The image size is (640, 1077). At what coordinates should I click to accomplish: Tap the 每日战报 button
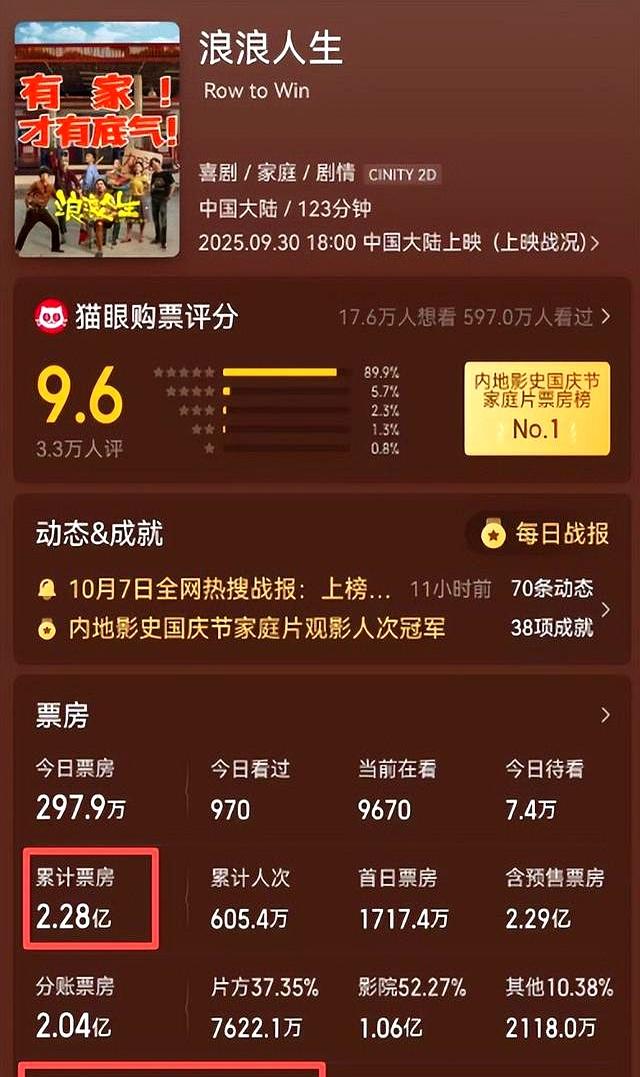point(546,534)
